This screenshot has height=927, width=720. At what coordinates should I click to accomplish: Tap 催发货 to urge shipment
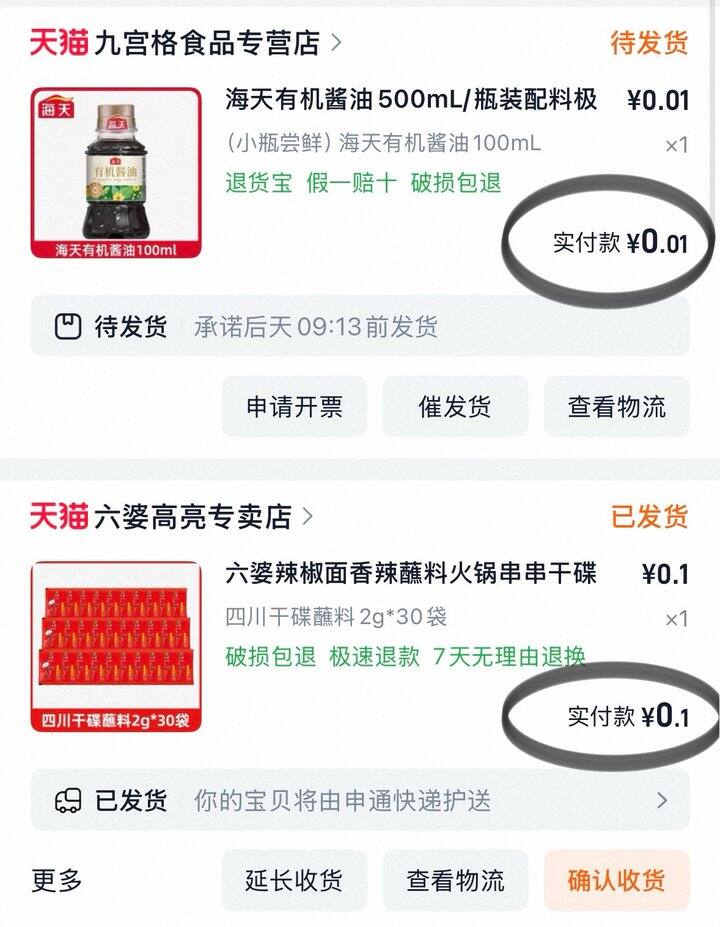[455, 407]
